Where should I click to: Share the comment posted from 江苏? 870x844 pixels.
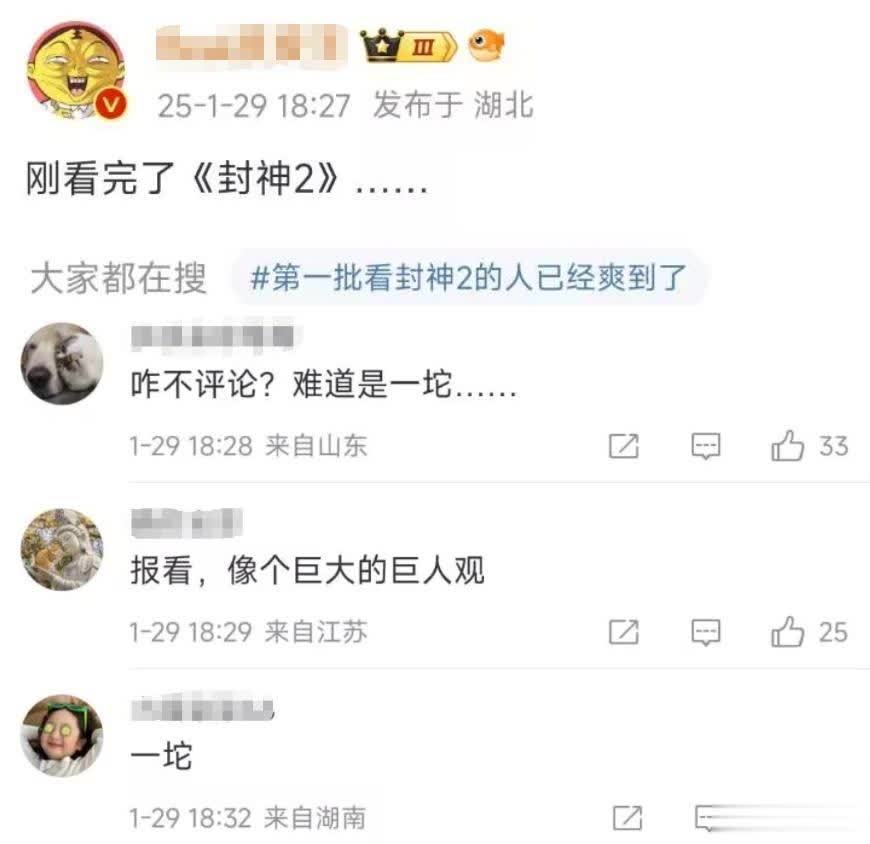tap(624, 632)
